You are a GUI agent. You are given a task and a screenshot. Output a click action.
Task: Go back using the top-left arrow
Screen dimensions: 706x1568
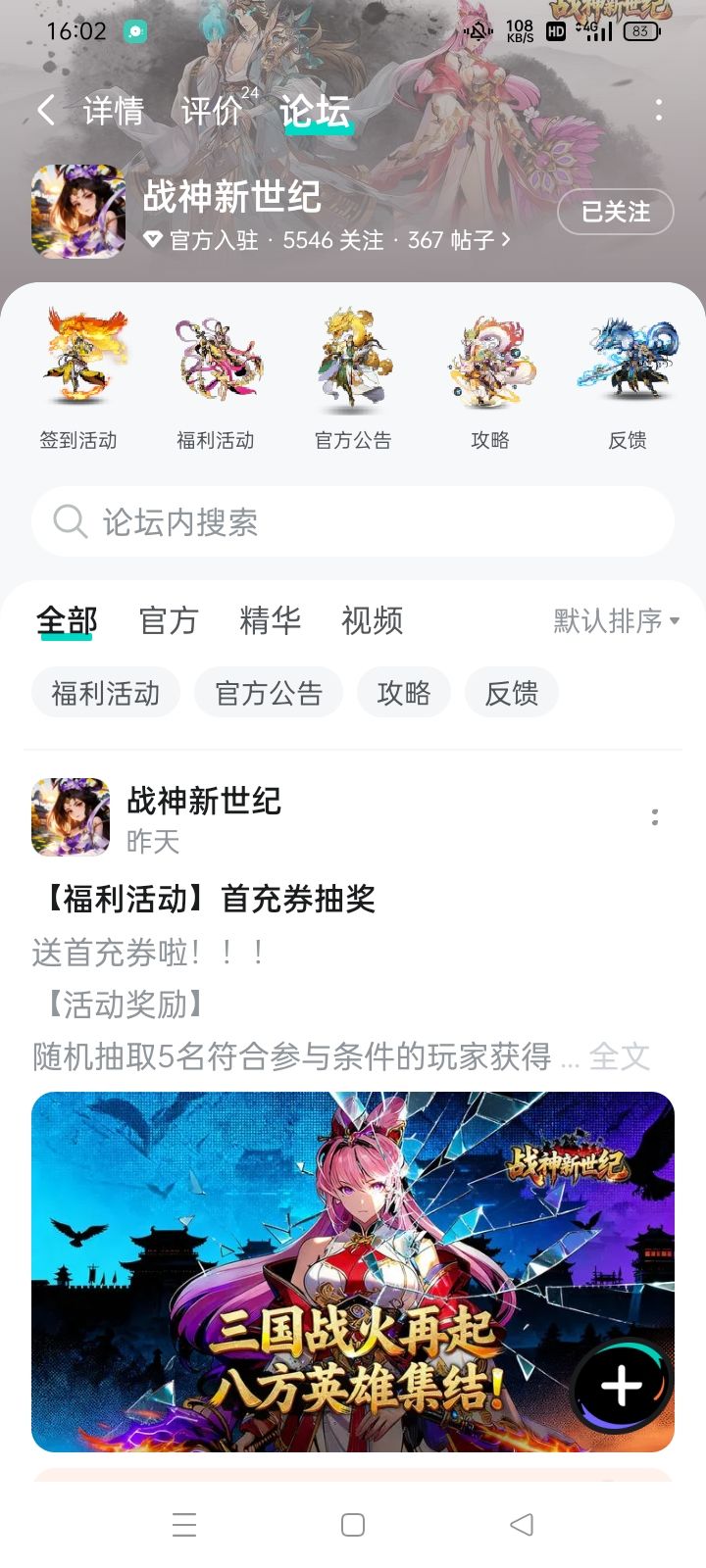point(46,110)
